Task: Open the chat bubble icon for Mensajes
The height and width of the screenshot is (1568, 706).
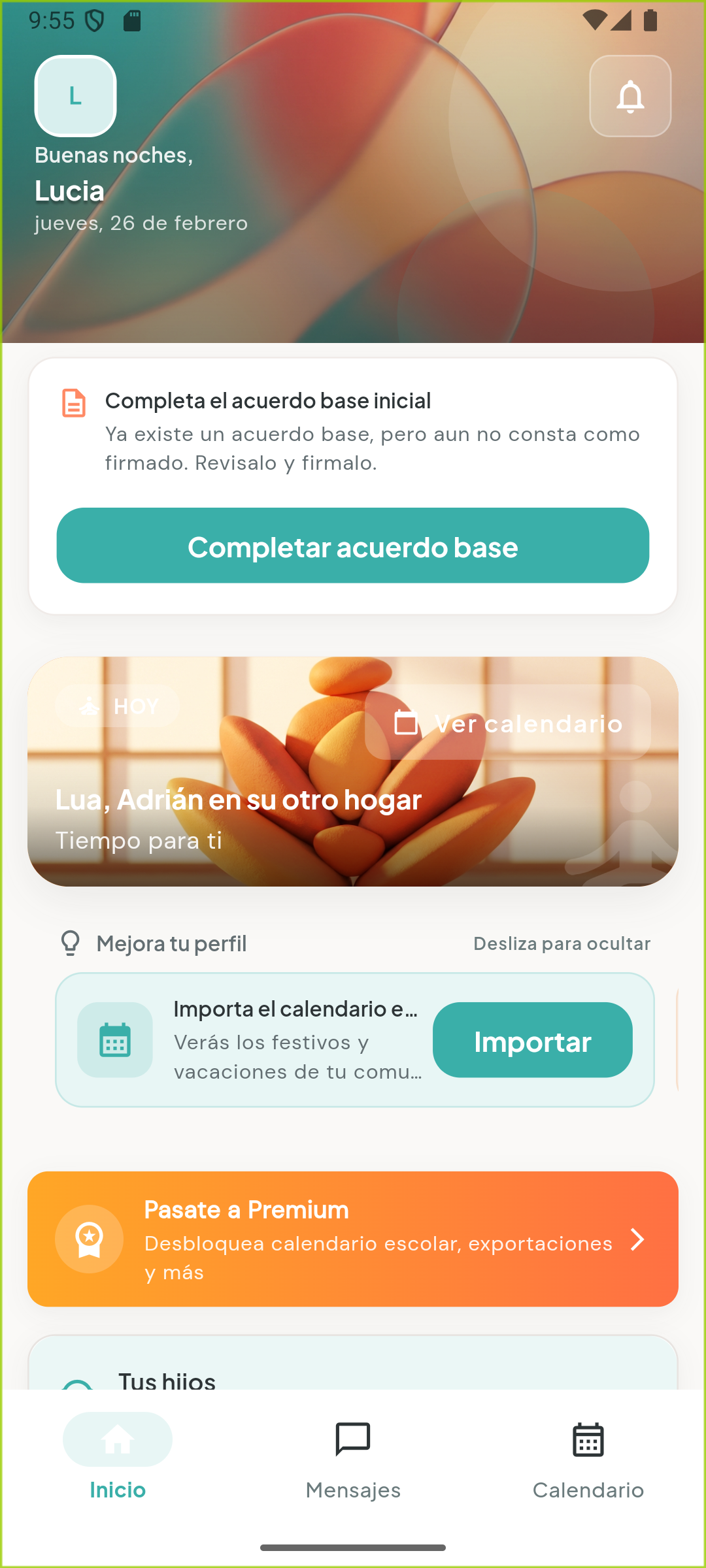Action: 352,1439
